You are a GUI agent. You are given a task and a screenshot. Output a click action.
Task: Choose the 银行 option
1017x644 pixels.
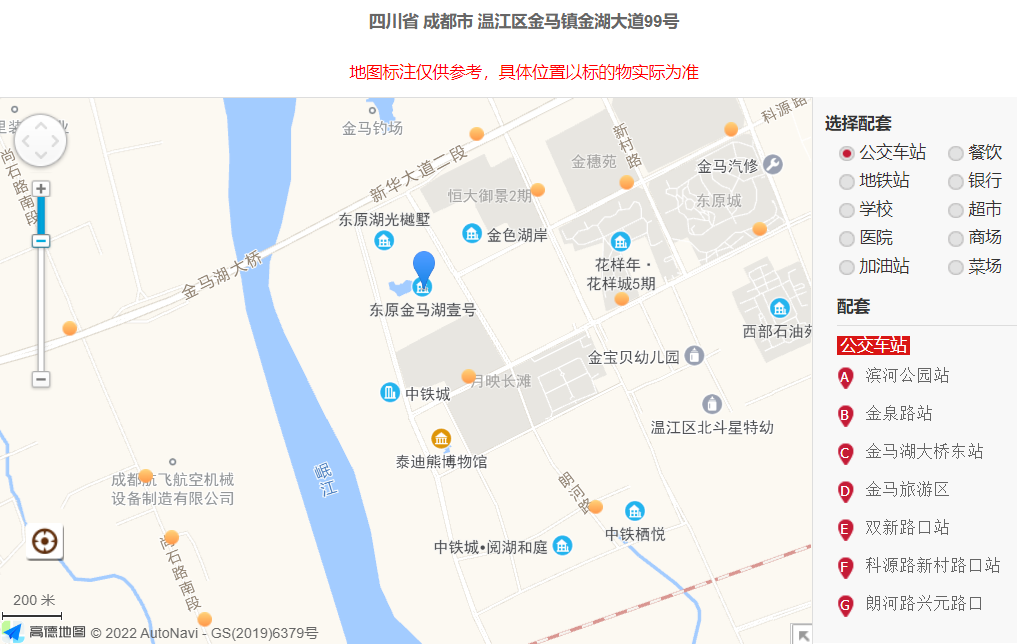(x=956, y=181)
